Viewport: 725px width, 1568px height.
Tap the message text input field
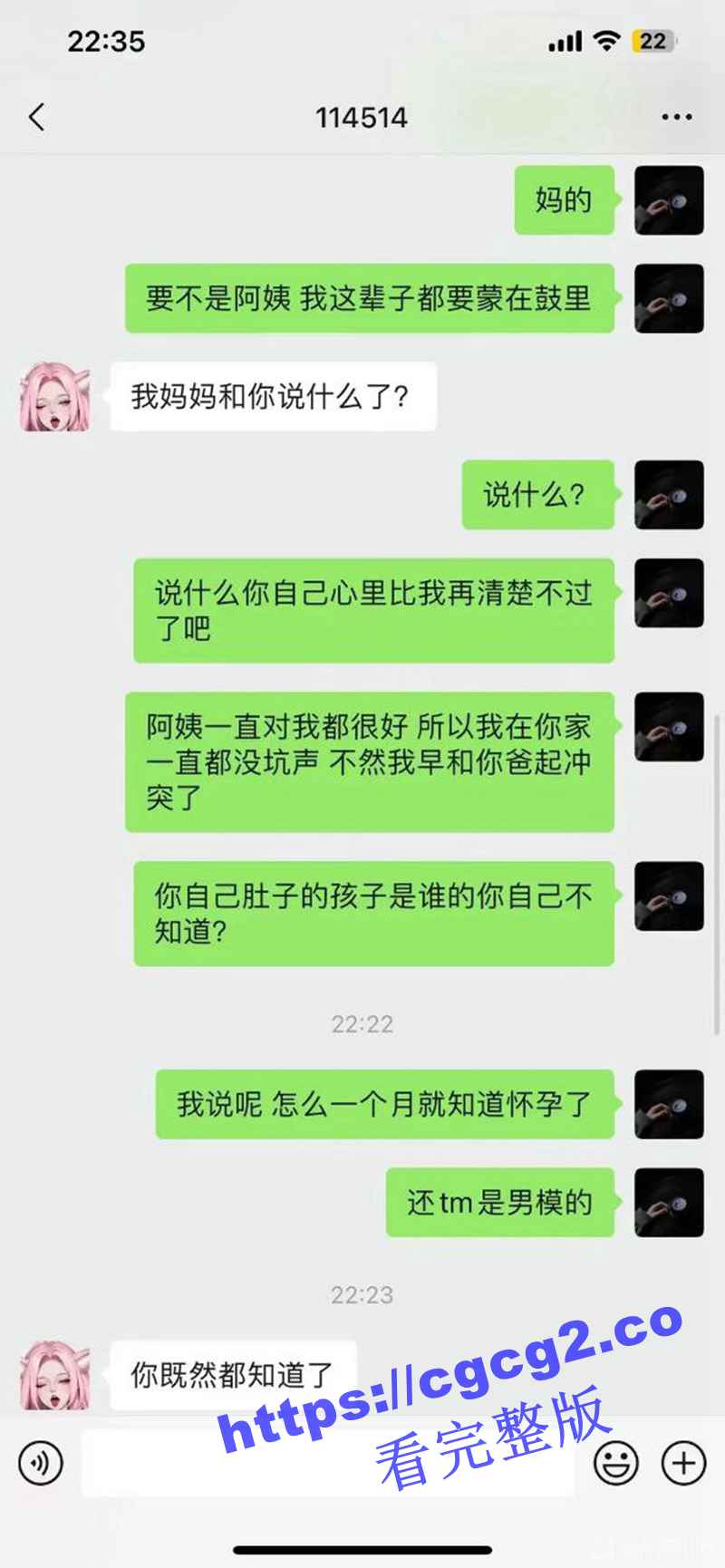tap(326, 1463)
